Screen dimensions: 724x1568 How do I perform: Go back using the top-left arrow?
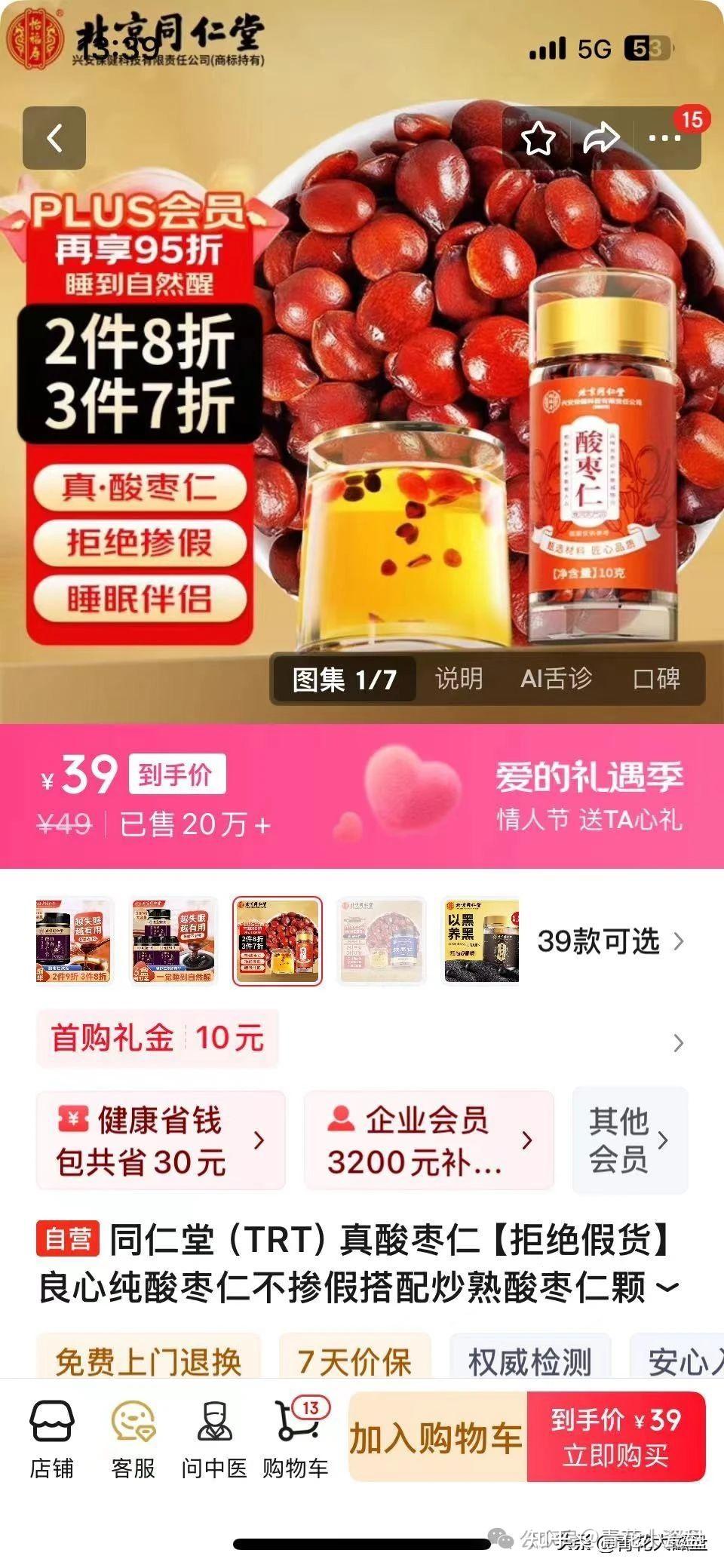click(x=54, y=138)
